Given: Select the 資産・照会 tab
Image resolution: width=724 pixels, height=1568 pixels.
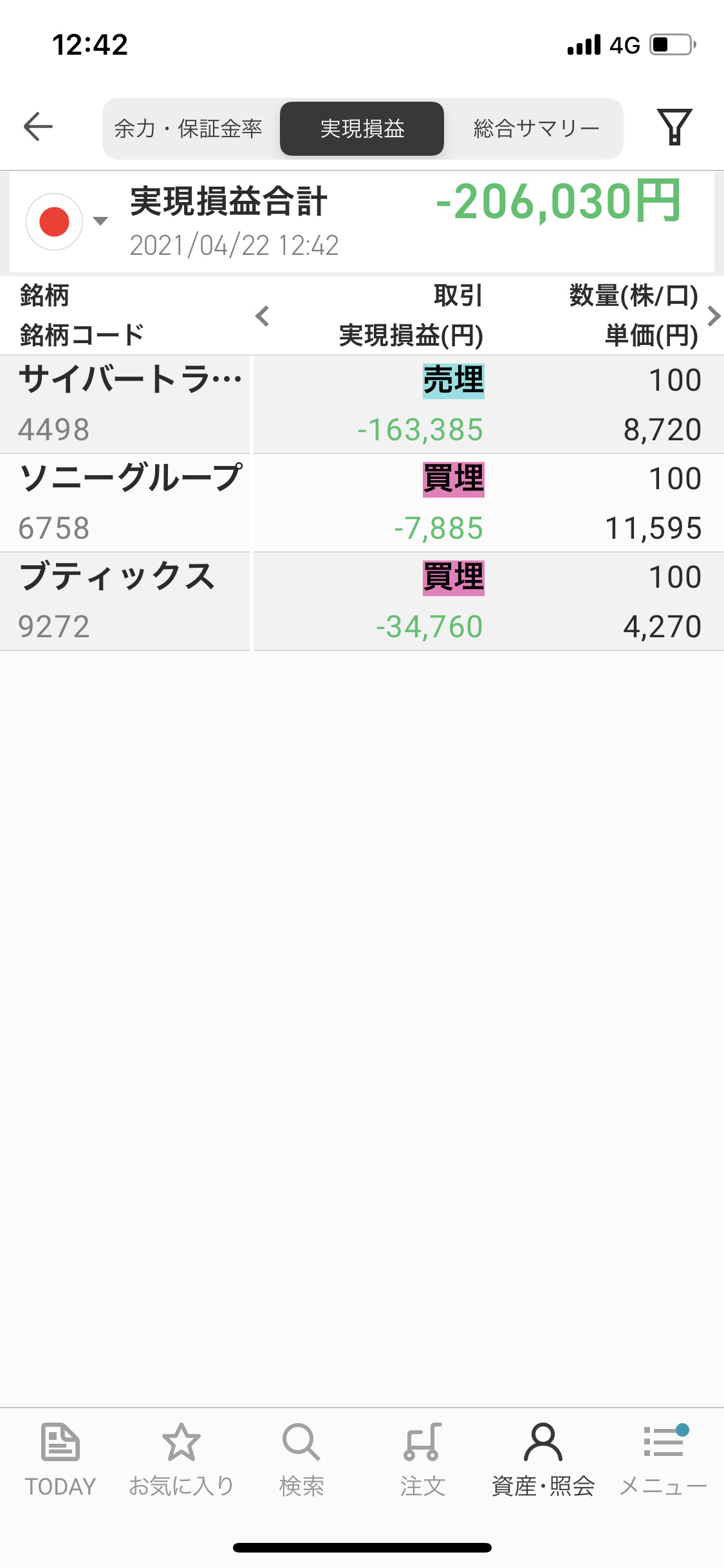Looking at the screenshot, I should 543,1459.
